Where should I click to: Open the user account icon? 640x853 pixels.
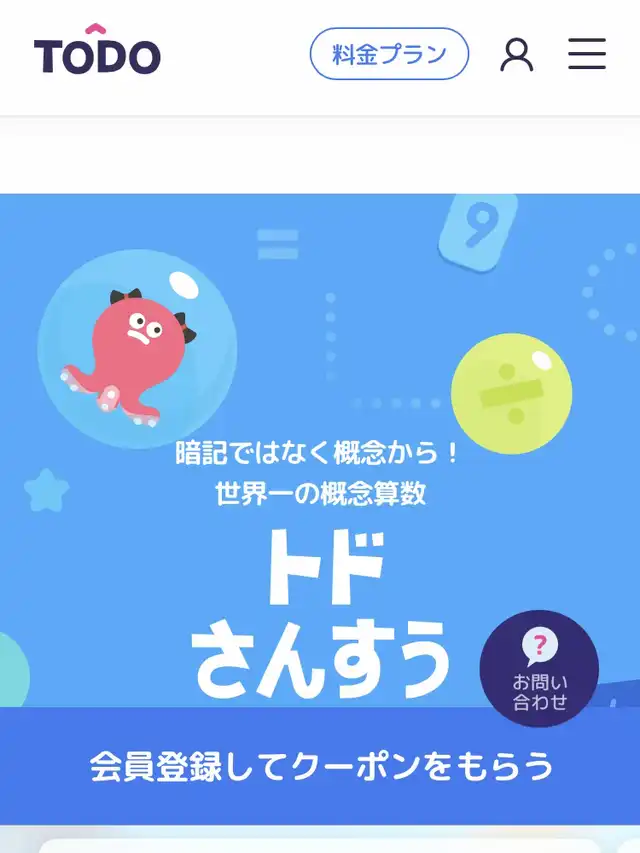516,54
